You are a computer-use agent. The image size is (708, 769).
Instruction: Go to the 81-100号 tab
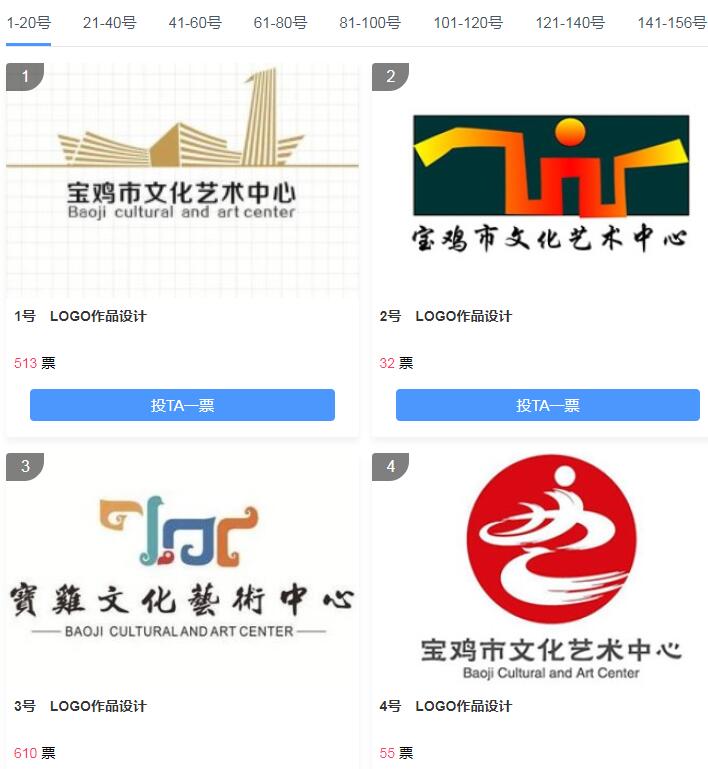(370, 22)
